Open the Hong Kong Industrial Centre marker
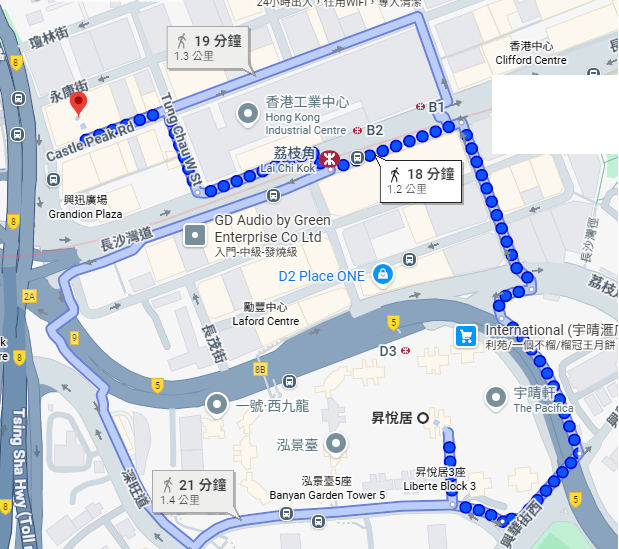619x549 pixels. (x=248, y=115)
